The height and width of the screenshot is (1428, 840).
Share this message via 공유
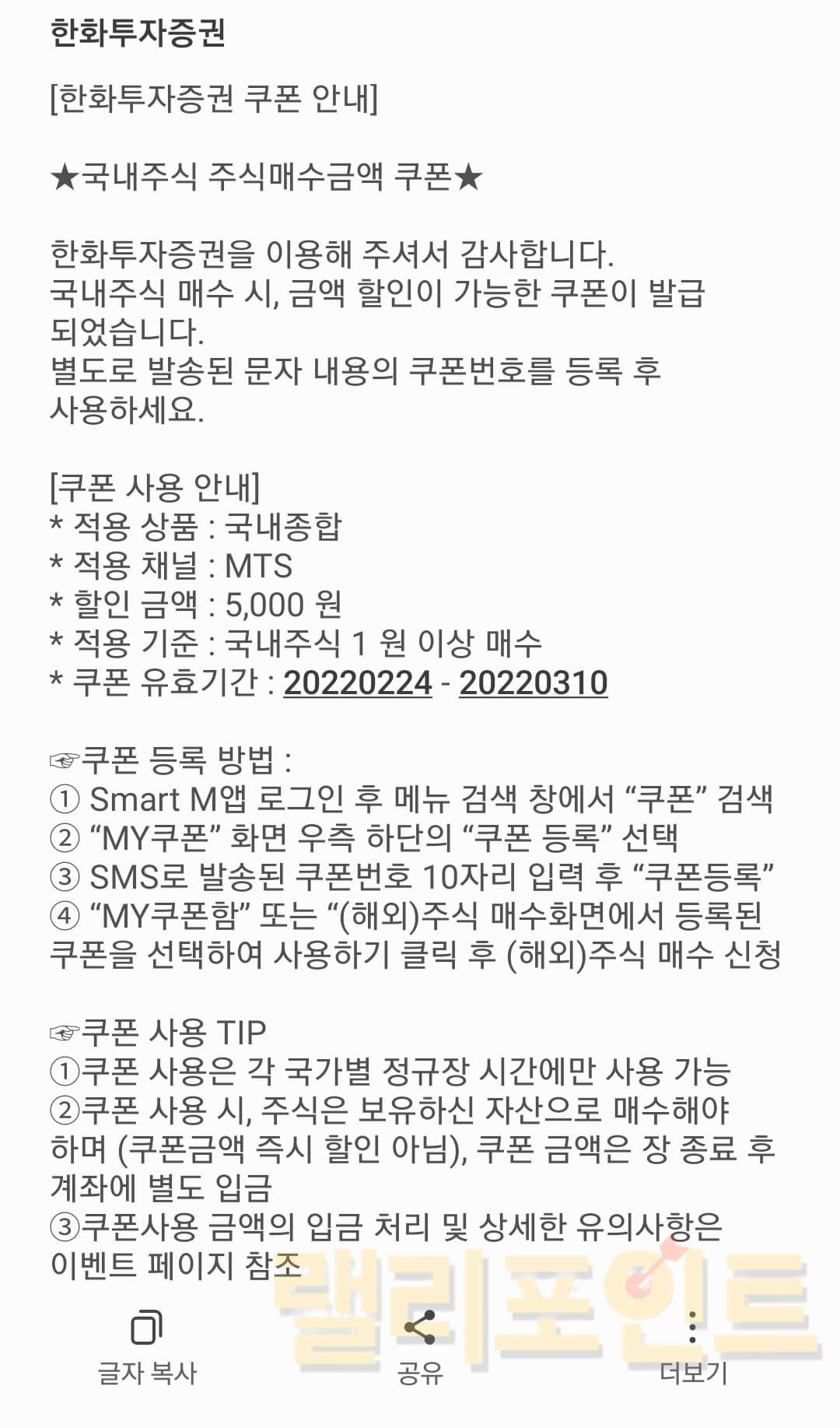(x=420, y=1346)
